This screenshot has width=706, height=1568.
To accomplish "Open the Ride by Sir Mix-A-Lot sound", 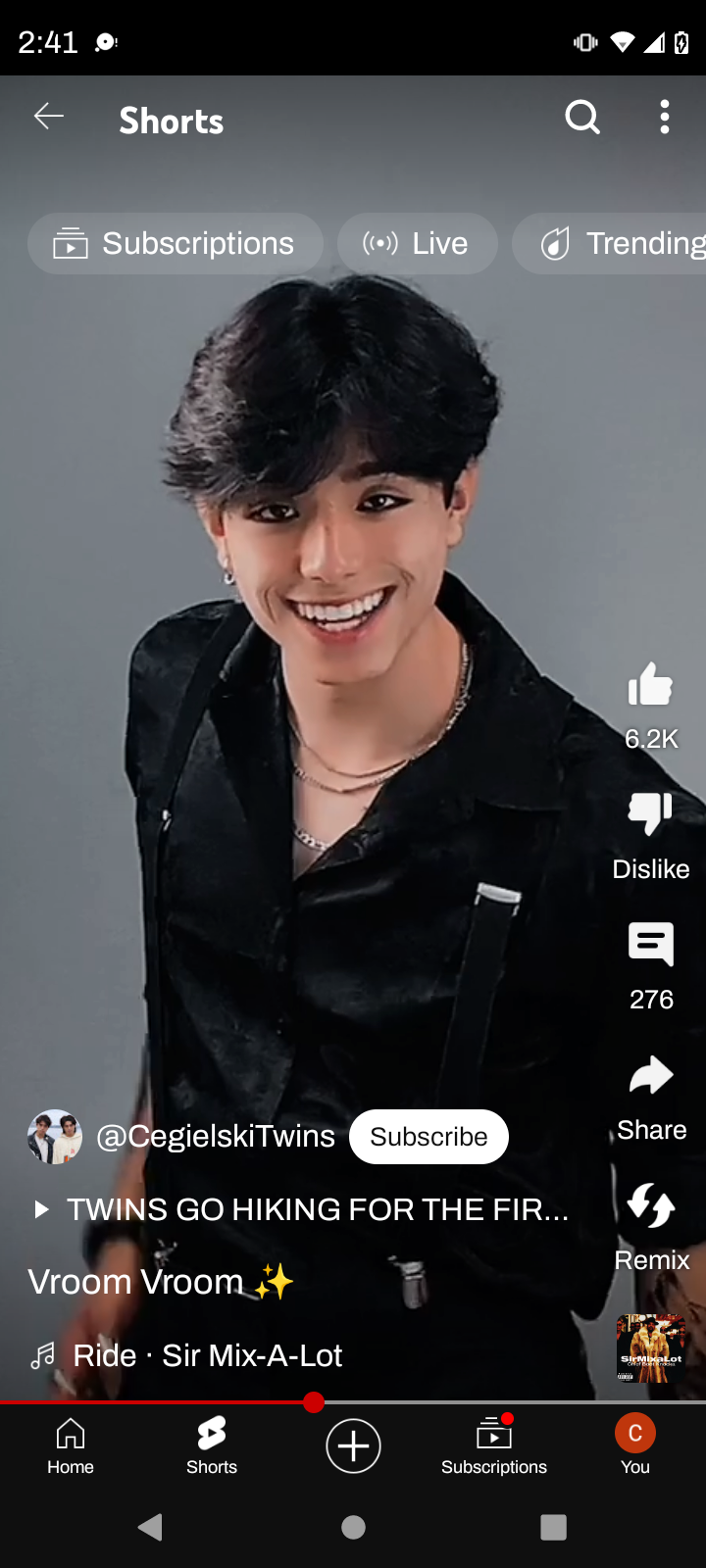I will [x=207, y=1355].
